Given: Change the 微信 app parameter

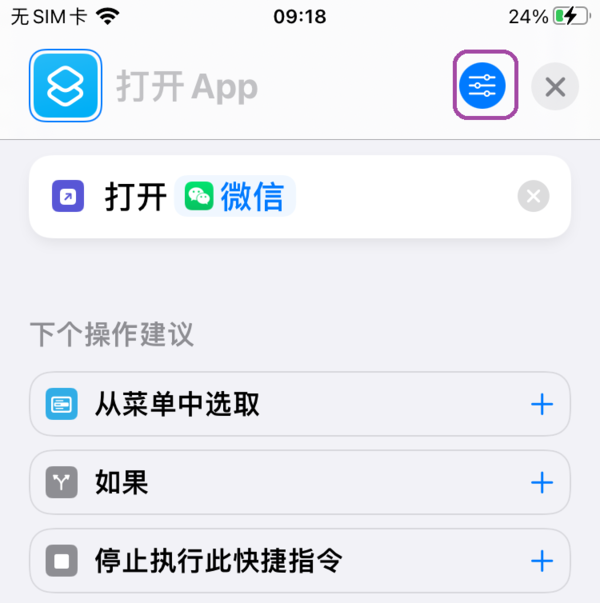Looking at the screenshot, I should point(236,197).
